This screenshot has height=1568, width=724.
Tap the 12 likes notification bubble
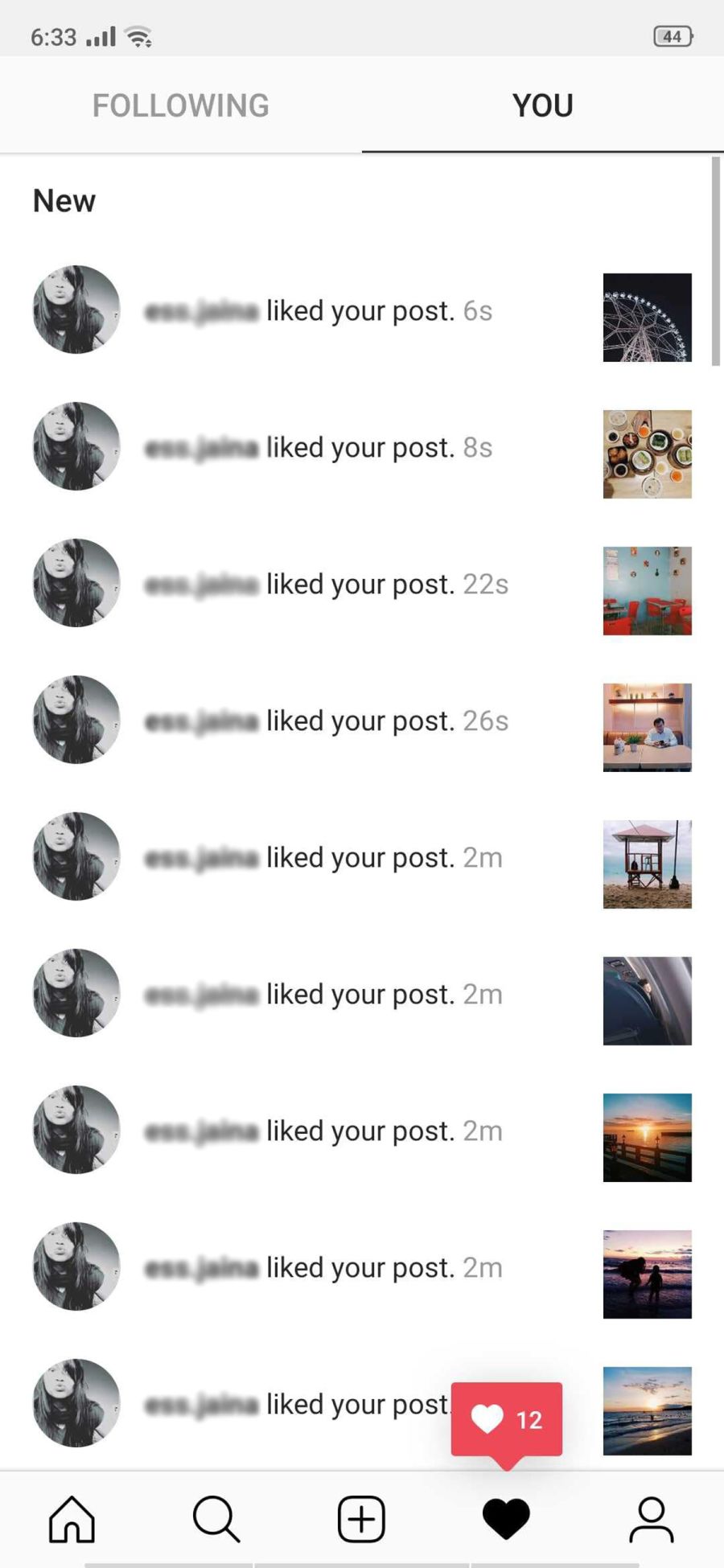point(507,1420)
